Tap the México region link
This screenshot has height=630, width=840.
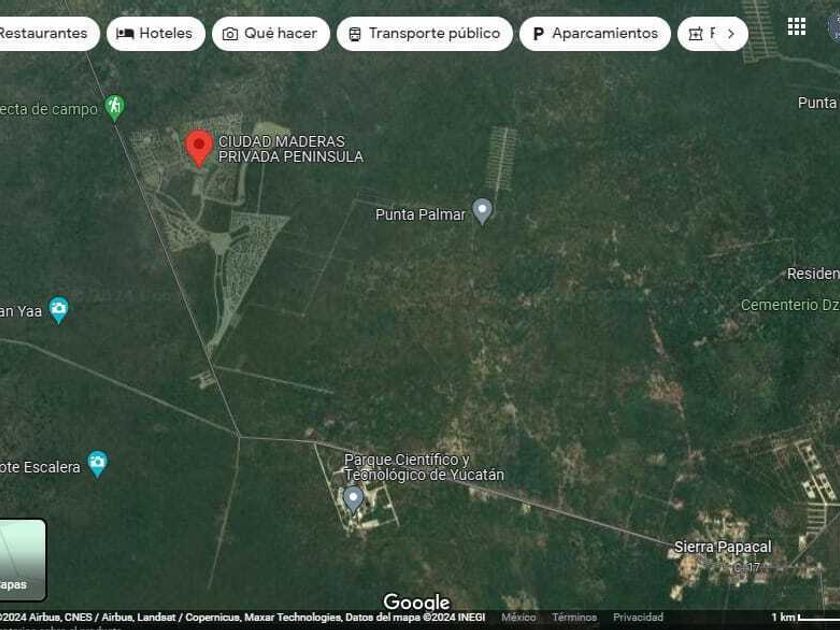(518, 617)
